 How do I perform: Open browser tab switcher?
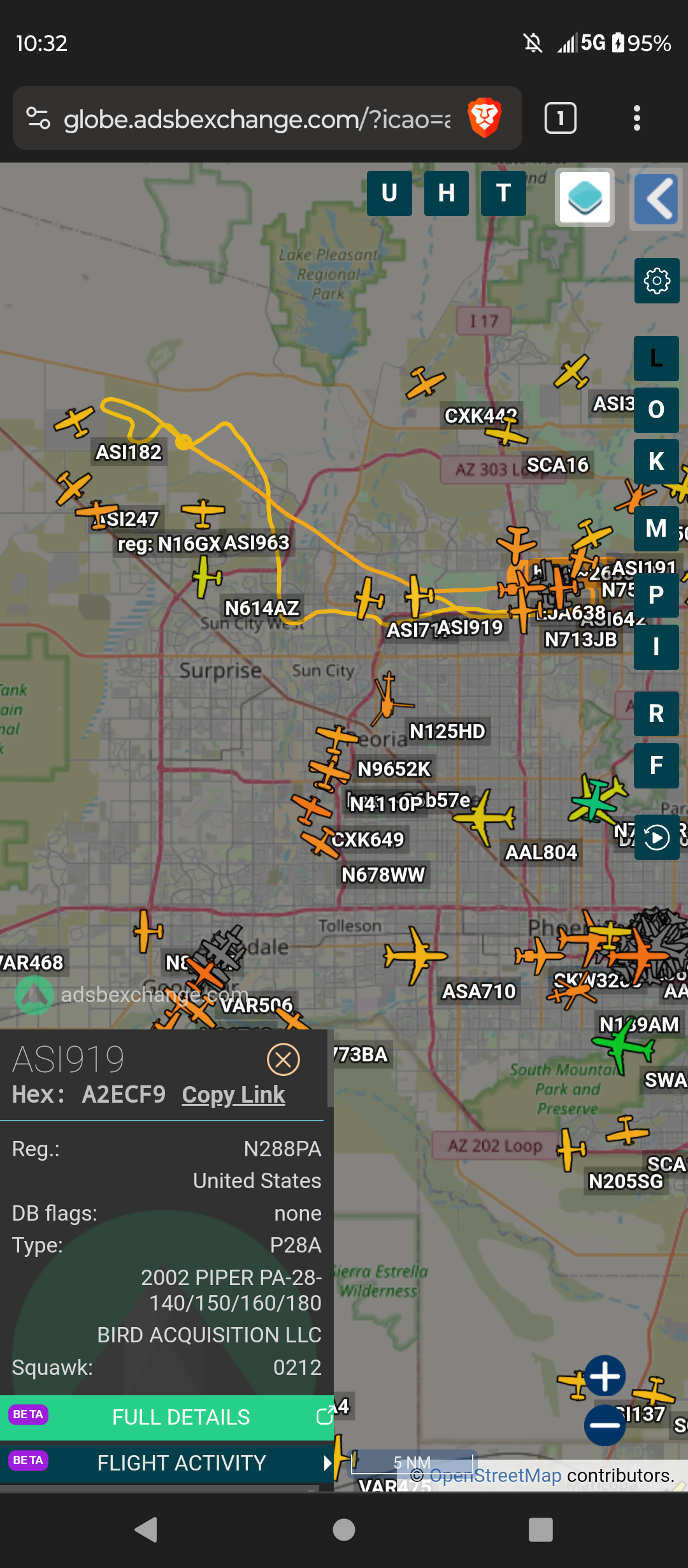tap(561, 118)
